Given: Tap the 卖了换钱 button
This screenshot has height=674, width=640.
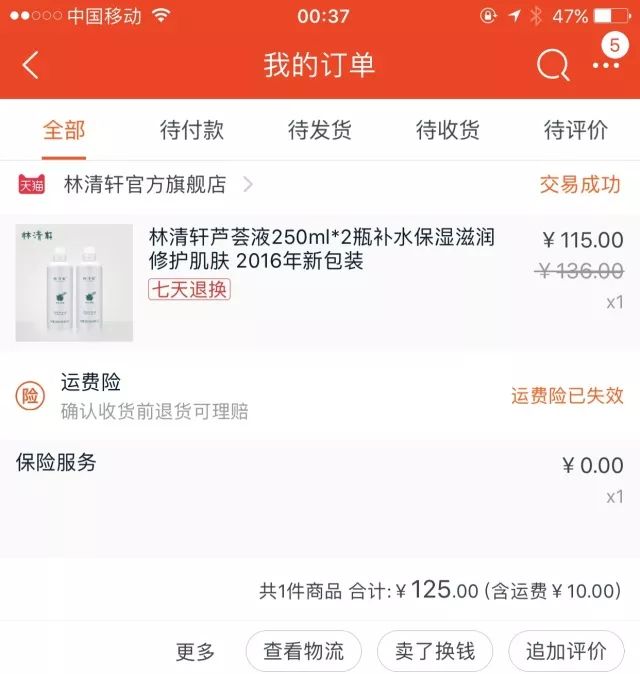Looking at the screenshot, I should click(434, 652).
